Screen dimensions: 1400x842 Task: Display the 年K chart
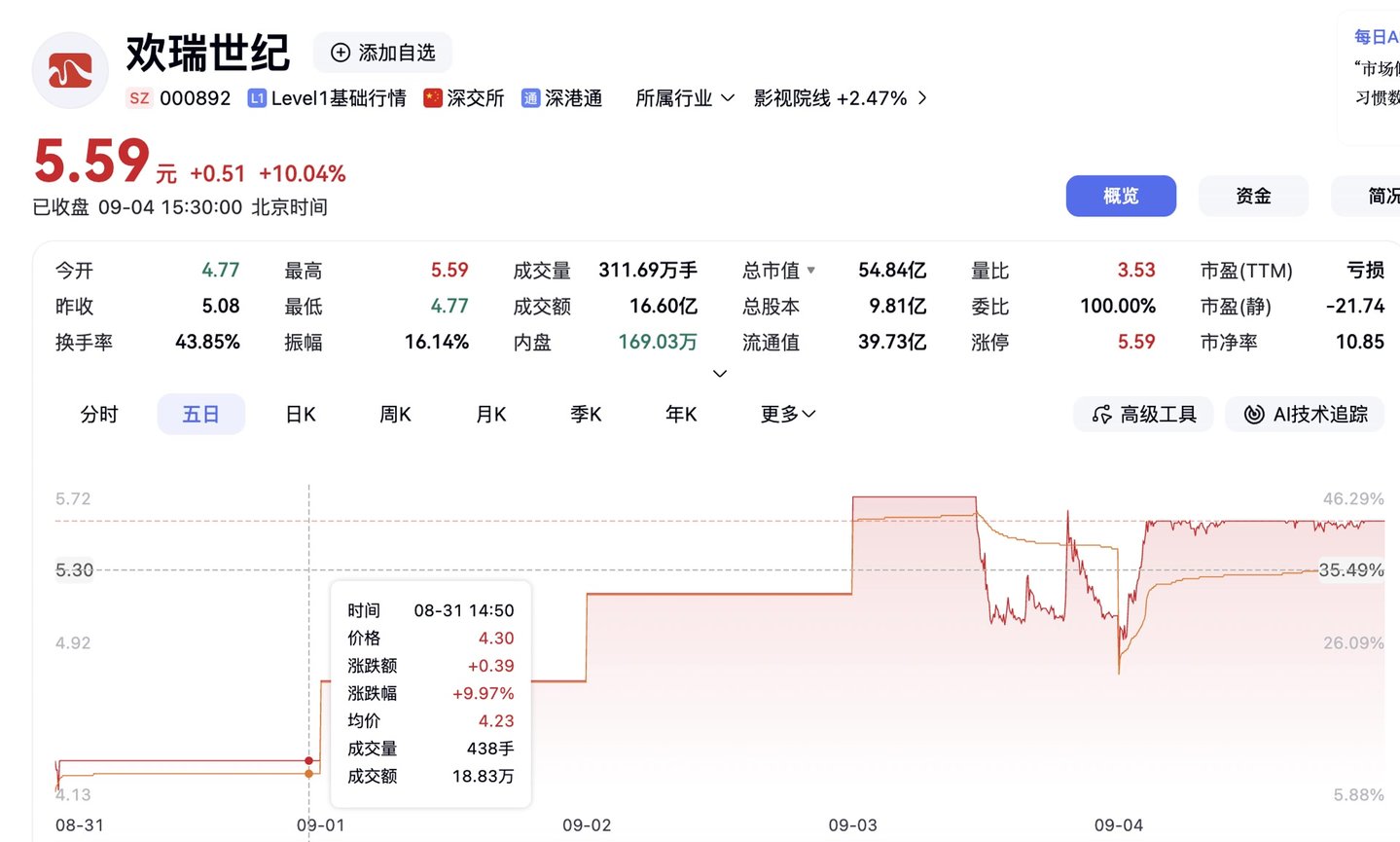[681, 415]
